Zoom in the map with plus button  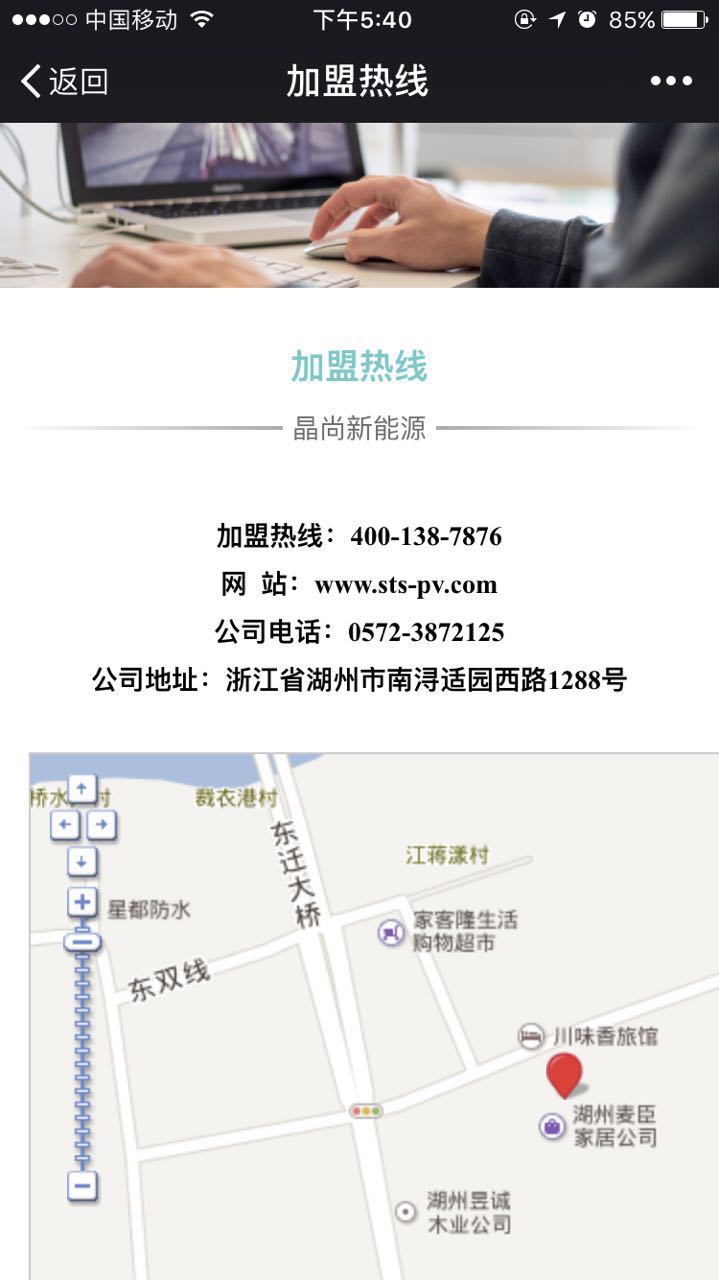tap(82, 902)
